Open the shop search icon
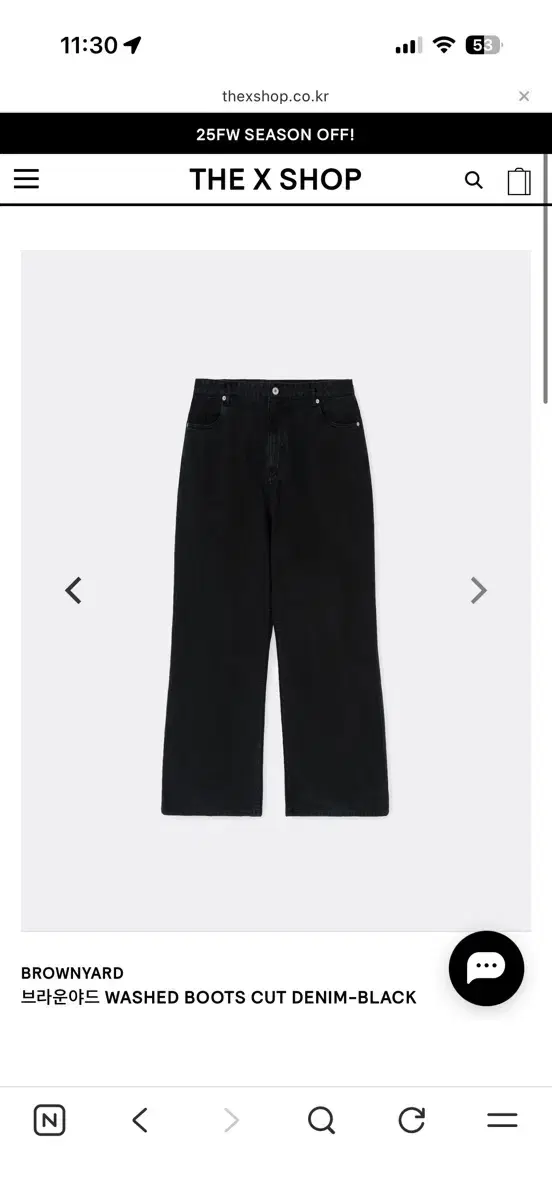The image size is (552, 1200). click(474, 180)
